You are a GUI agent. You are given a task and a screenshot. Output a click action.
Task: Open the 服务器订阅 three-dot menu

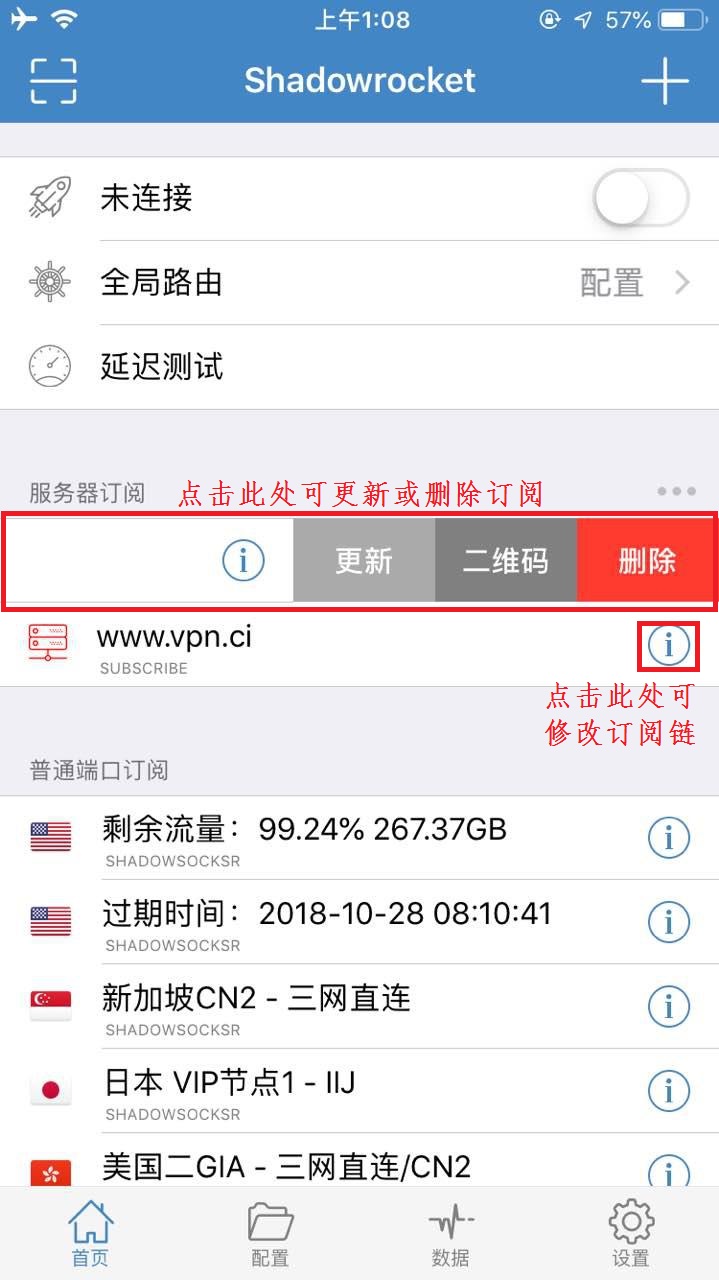(x=677, y=491)
